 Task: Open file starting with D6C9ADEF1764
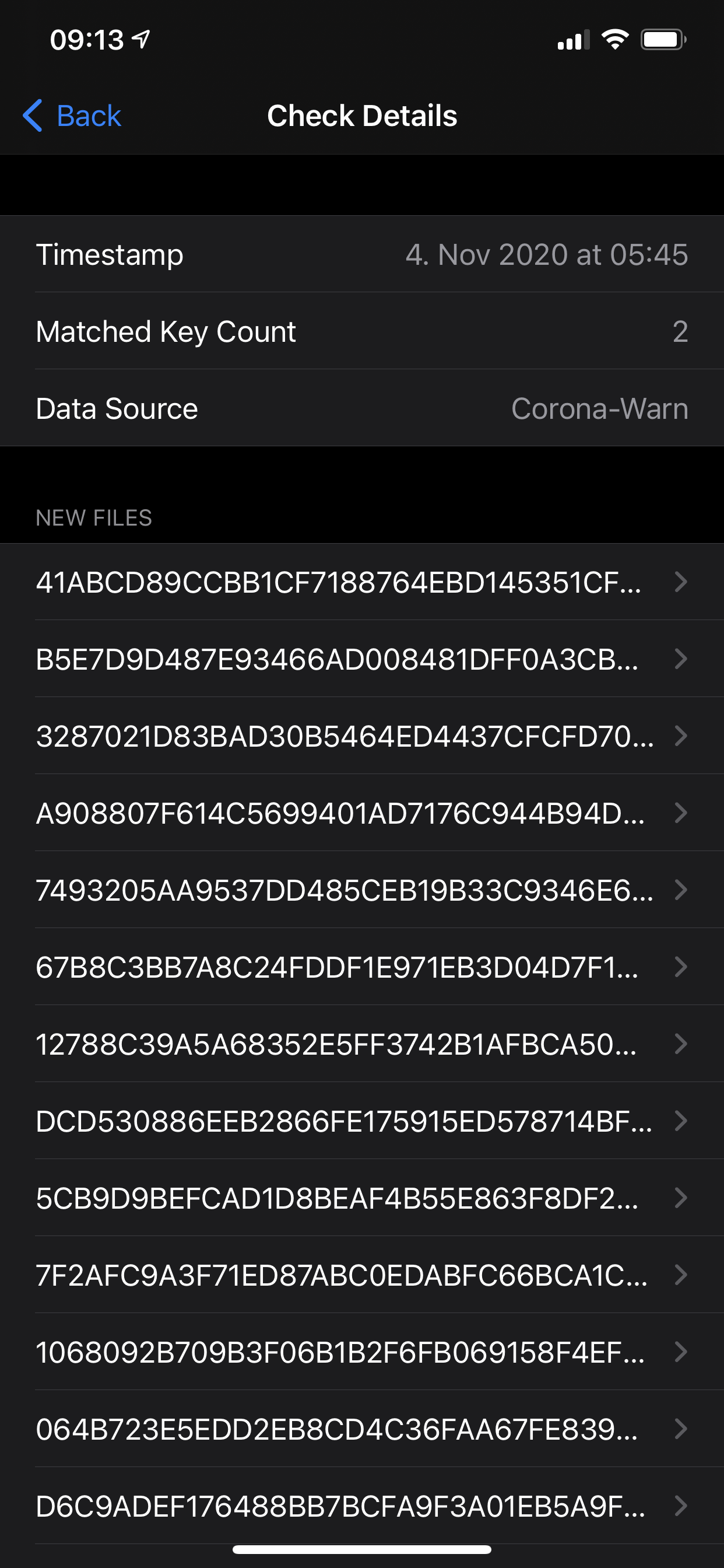click(x=361, y=1506)
